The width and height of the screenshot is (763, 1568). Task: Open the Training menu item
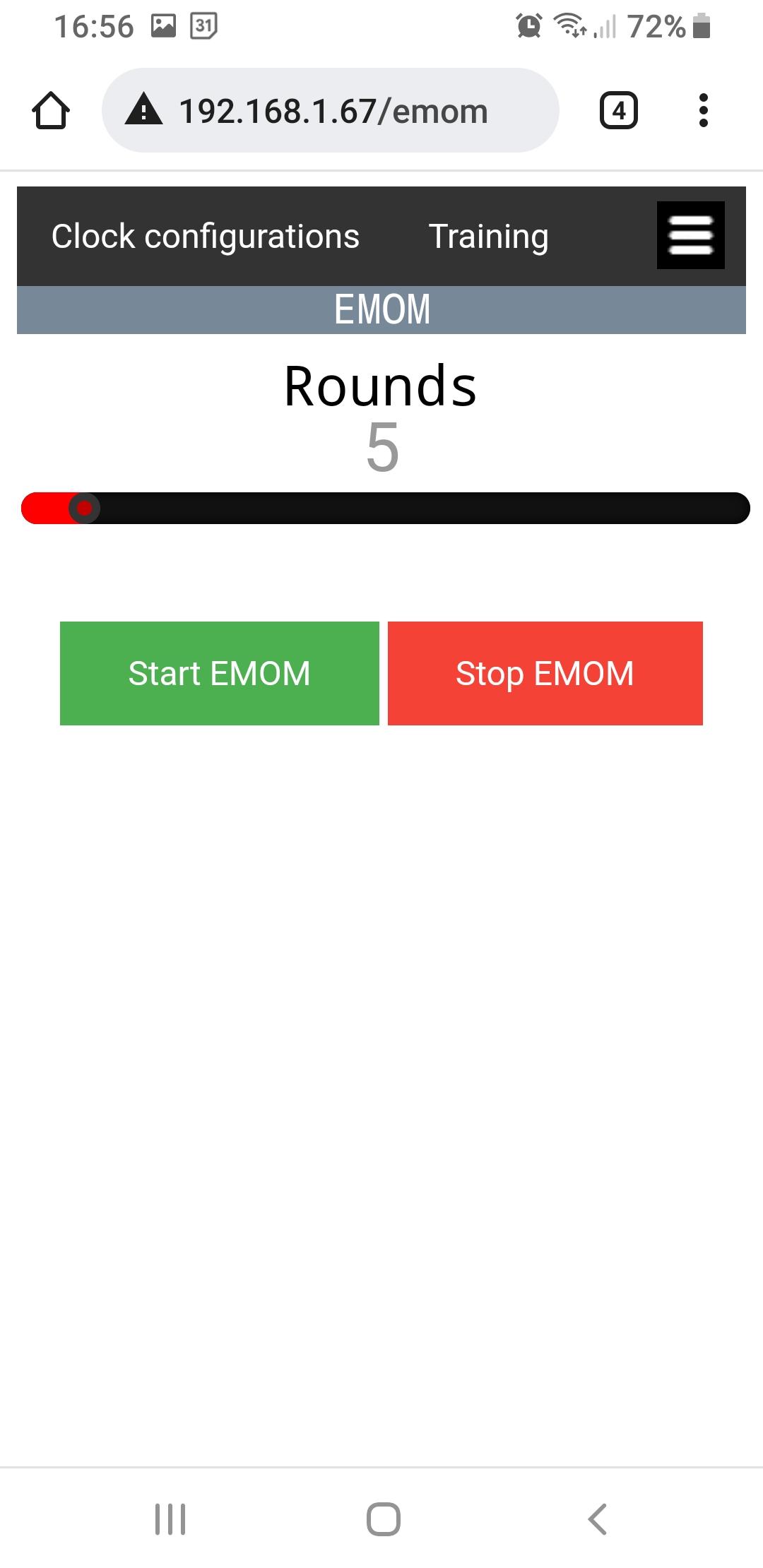coord(488,234)
